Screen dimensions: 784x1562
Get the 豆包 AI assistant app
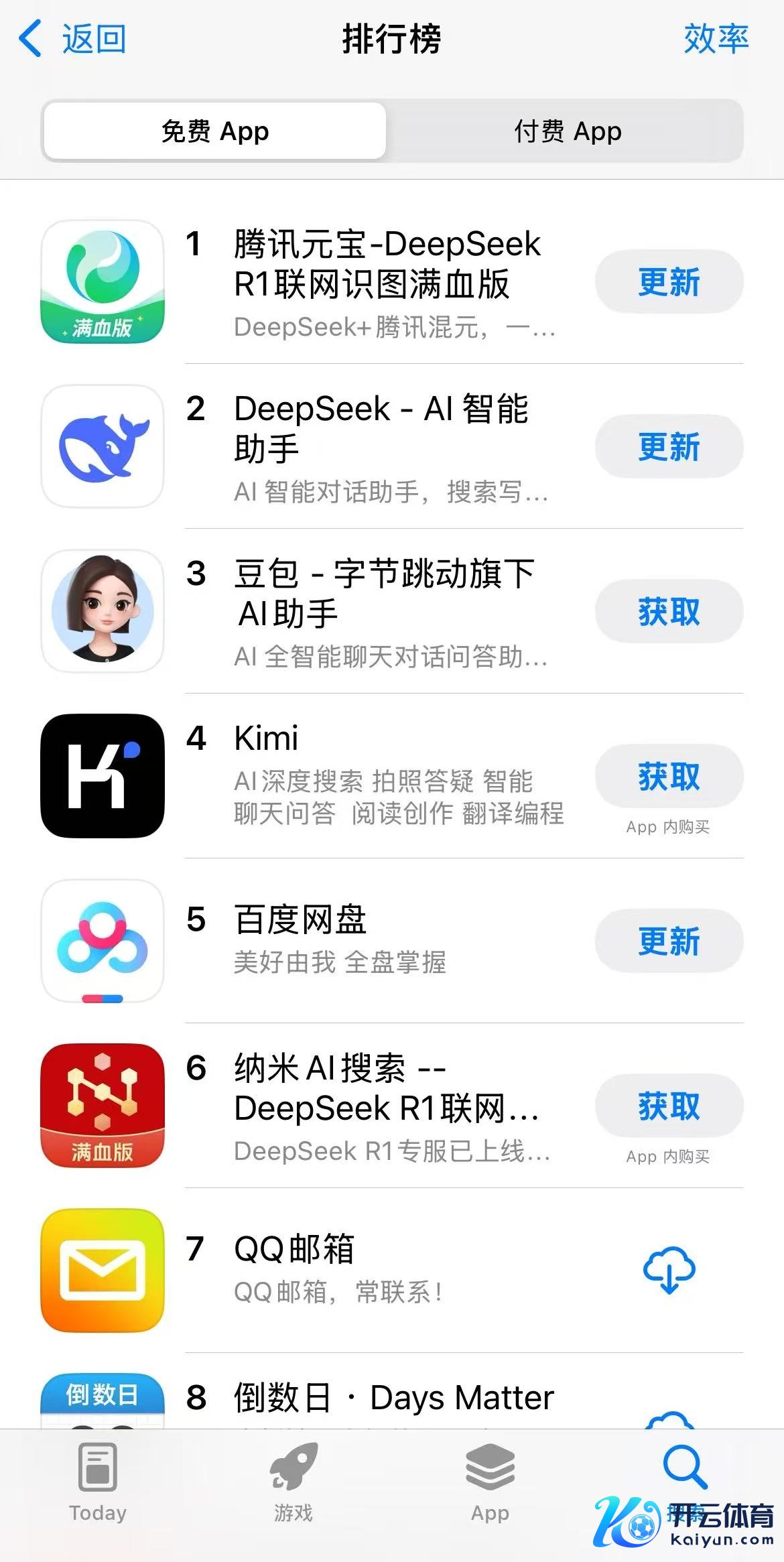668,611
